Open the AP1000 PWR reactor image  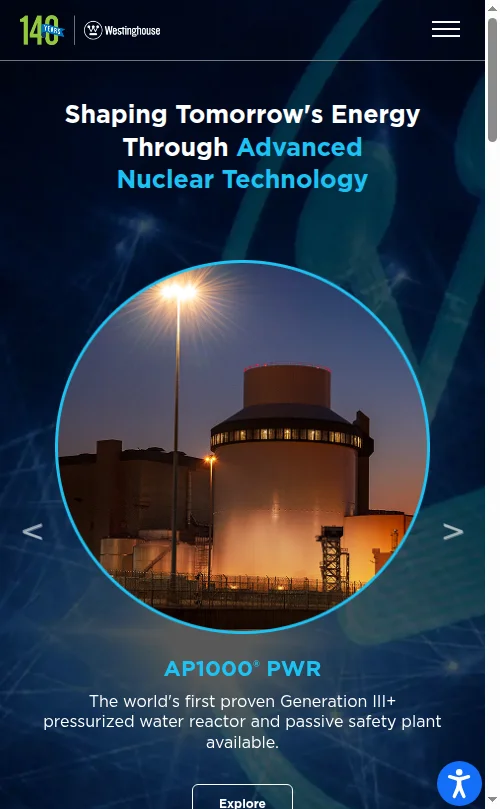[243, 447]
